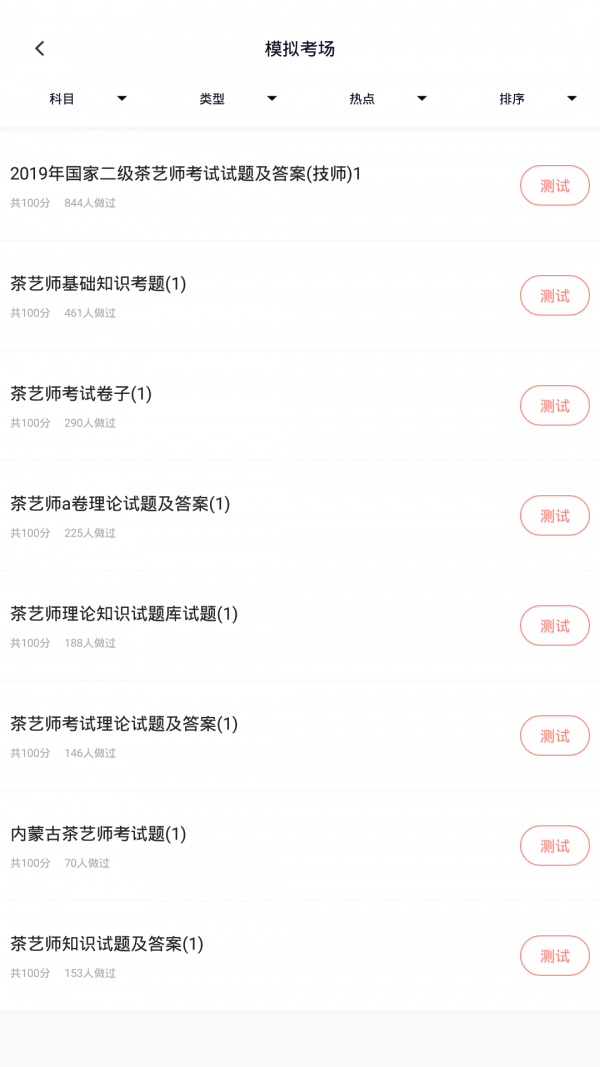
Task: Expand the 热点 filter dropdown
Action: coord(387,99)
